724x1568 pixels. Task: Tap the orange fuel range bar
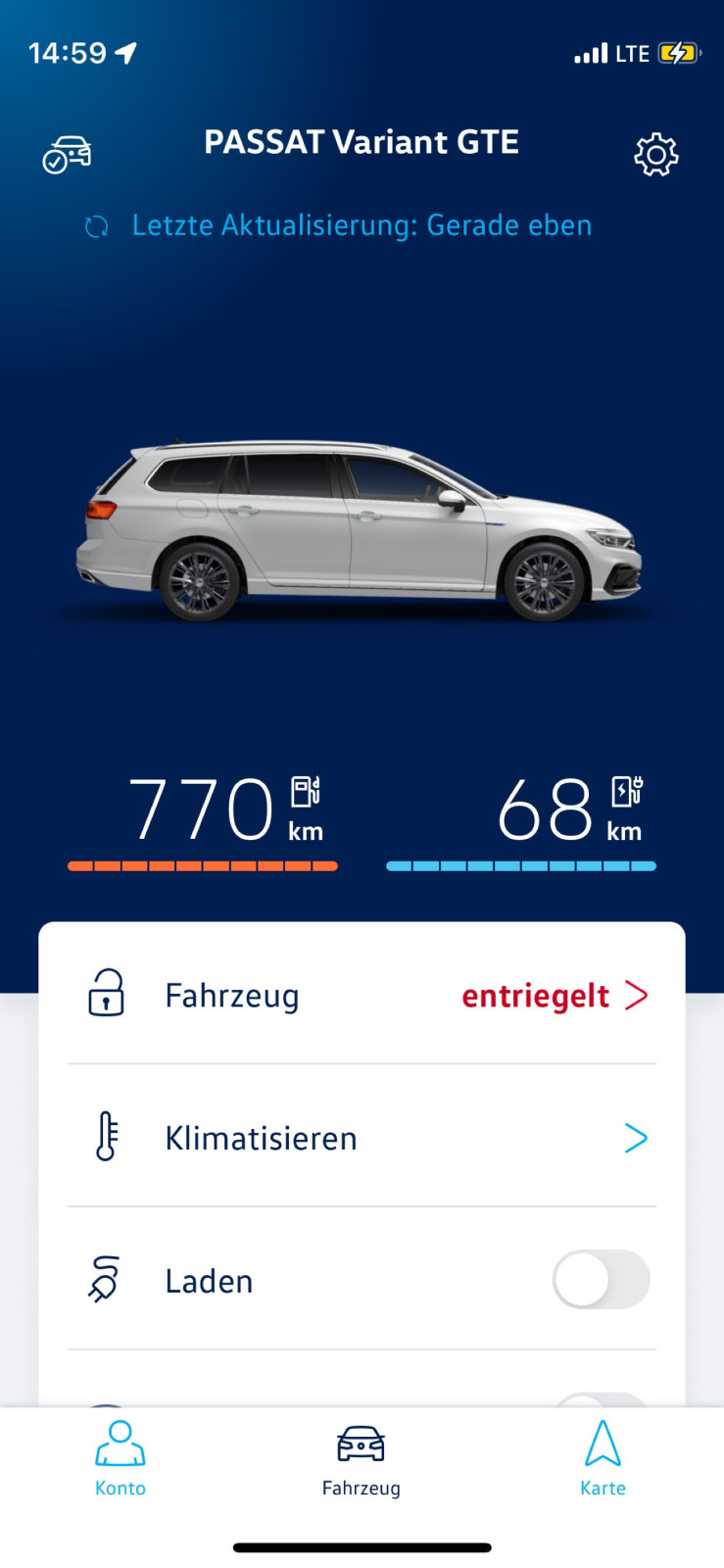tap(201, 865)
